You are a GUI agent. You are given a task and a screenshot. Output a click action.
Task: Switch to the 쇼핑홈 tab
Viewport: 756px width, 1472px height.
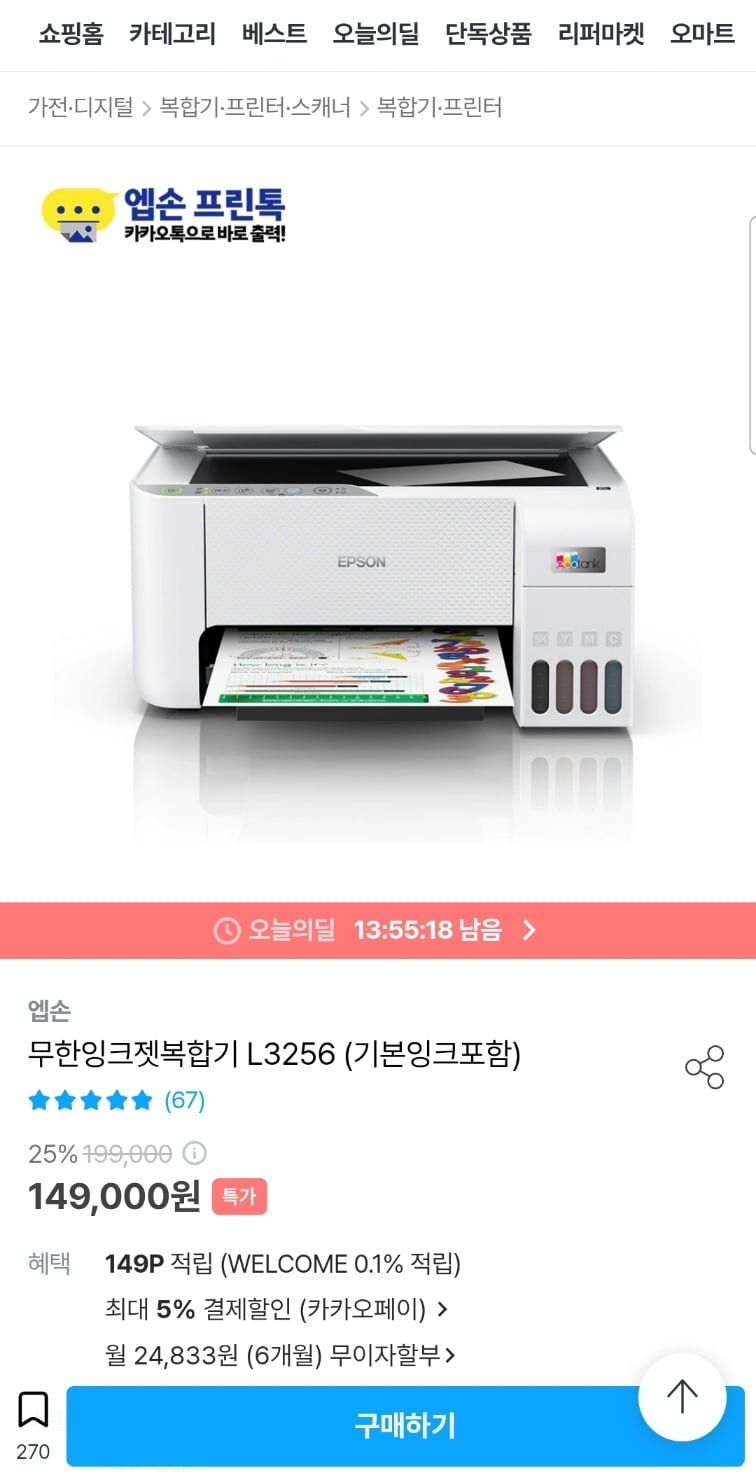click(71, 34)
